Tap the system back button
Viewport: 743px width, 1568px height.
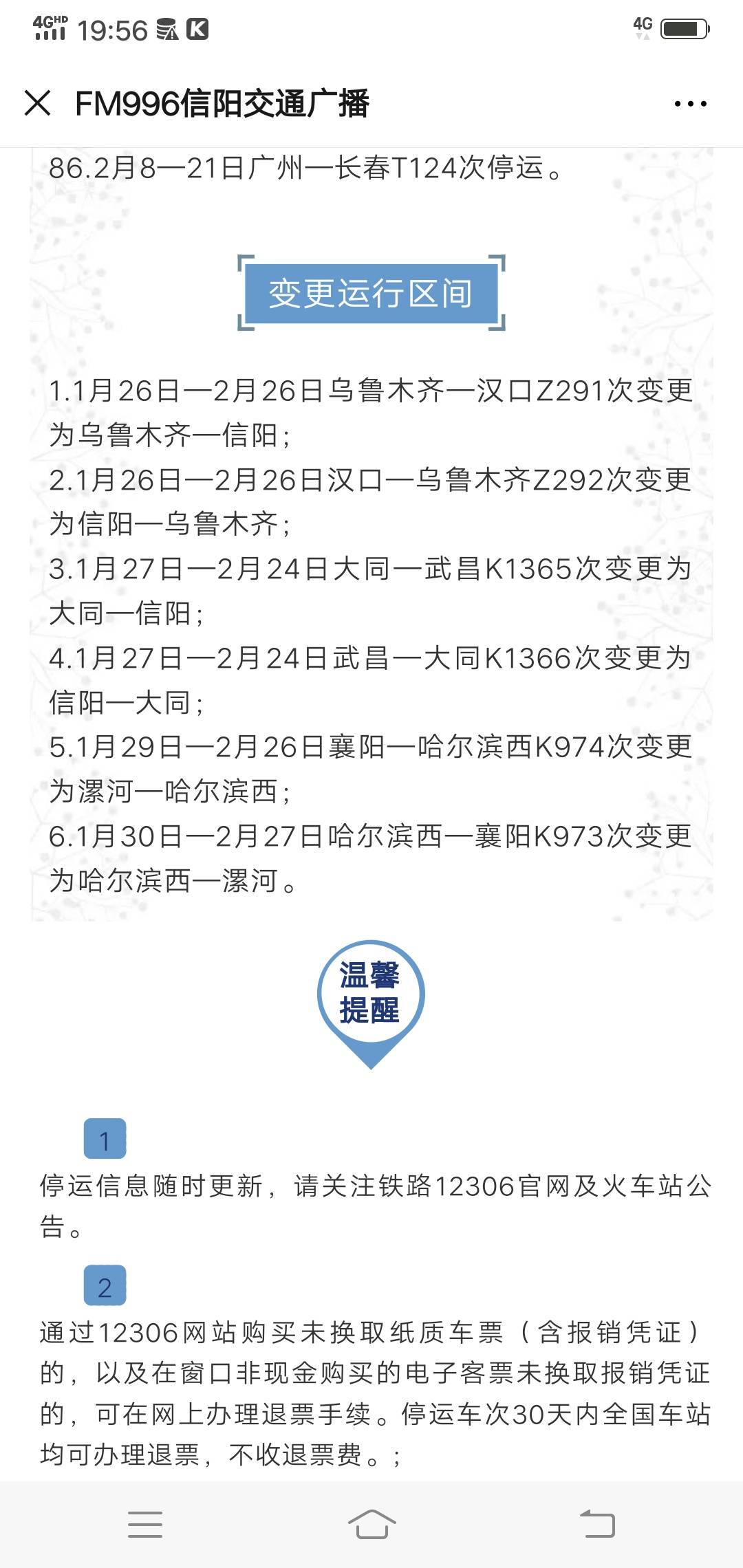coord(597,1524)
